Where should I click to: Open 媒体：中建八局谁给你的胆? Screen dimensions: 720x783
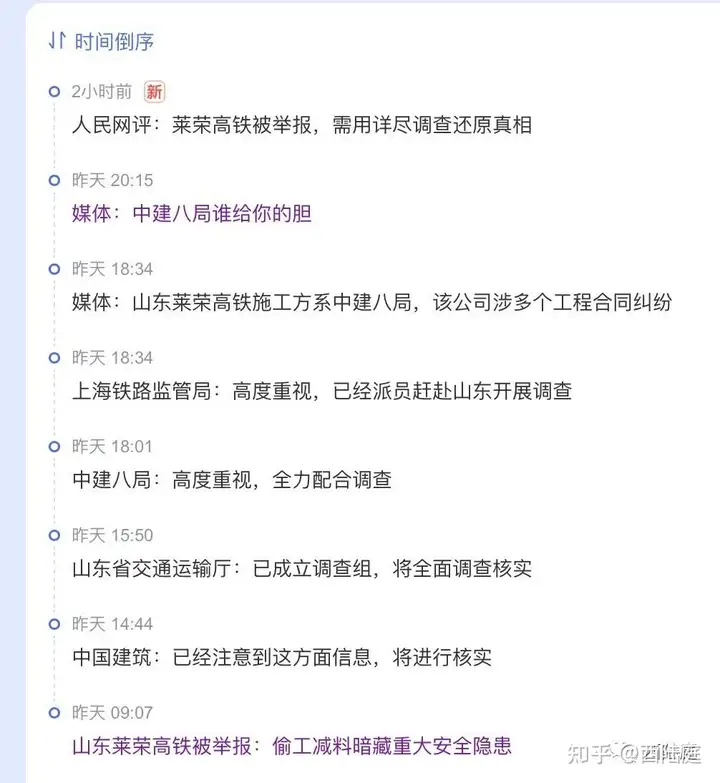192,214
